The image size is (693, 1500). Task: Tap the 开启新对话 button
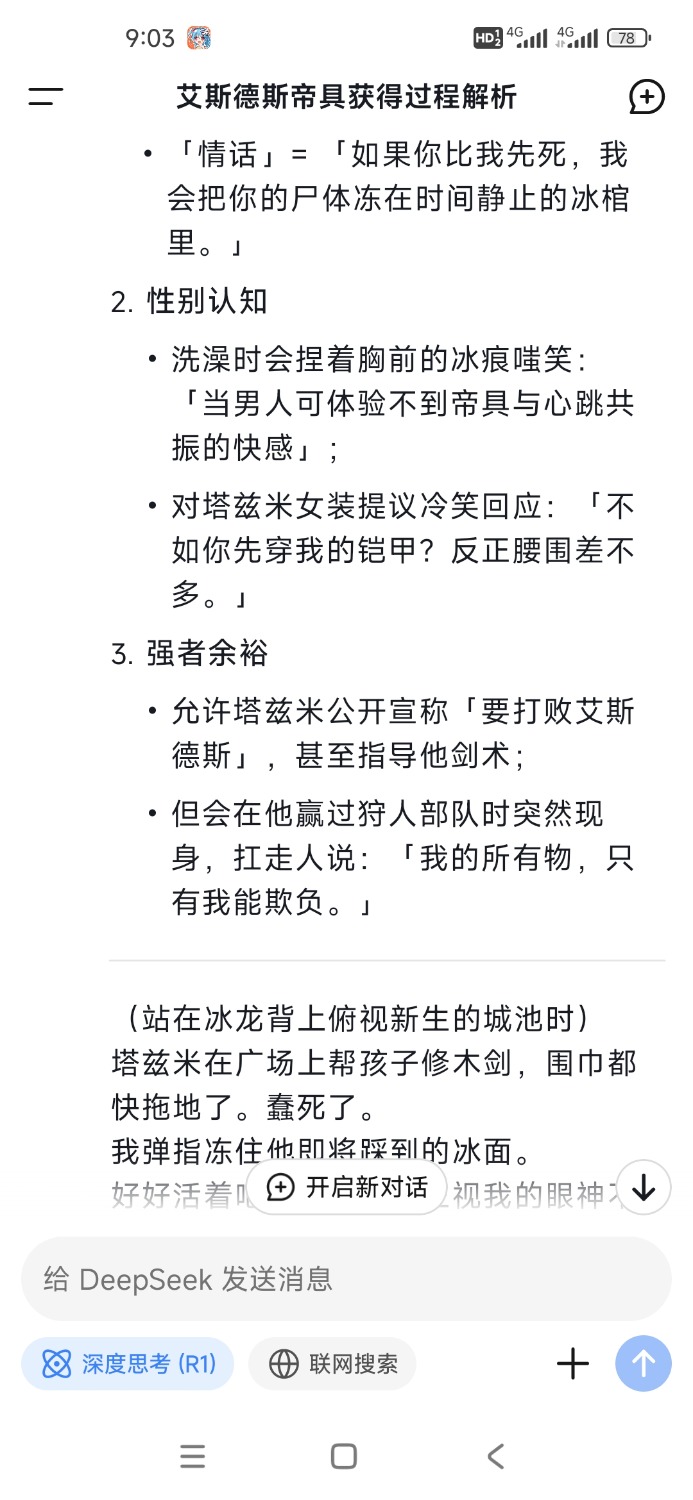(347, 1187)
